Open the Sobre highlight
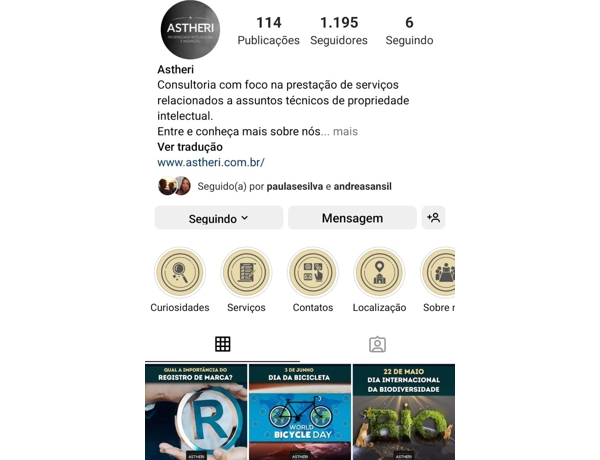Viewport: 600px width, 460px height. [x=440, y=273]
